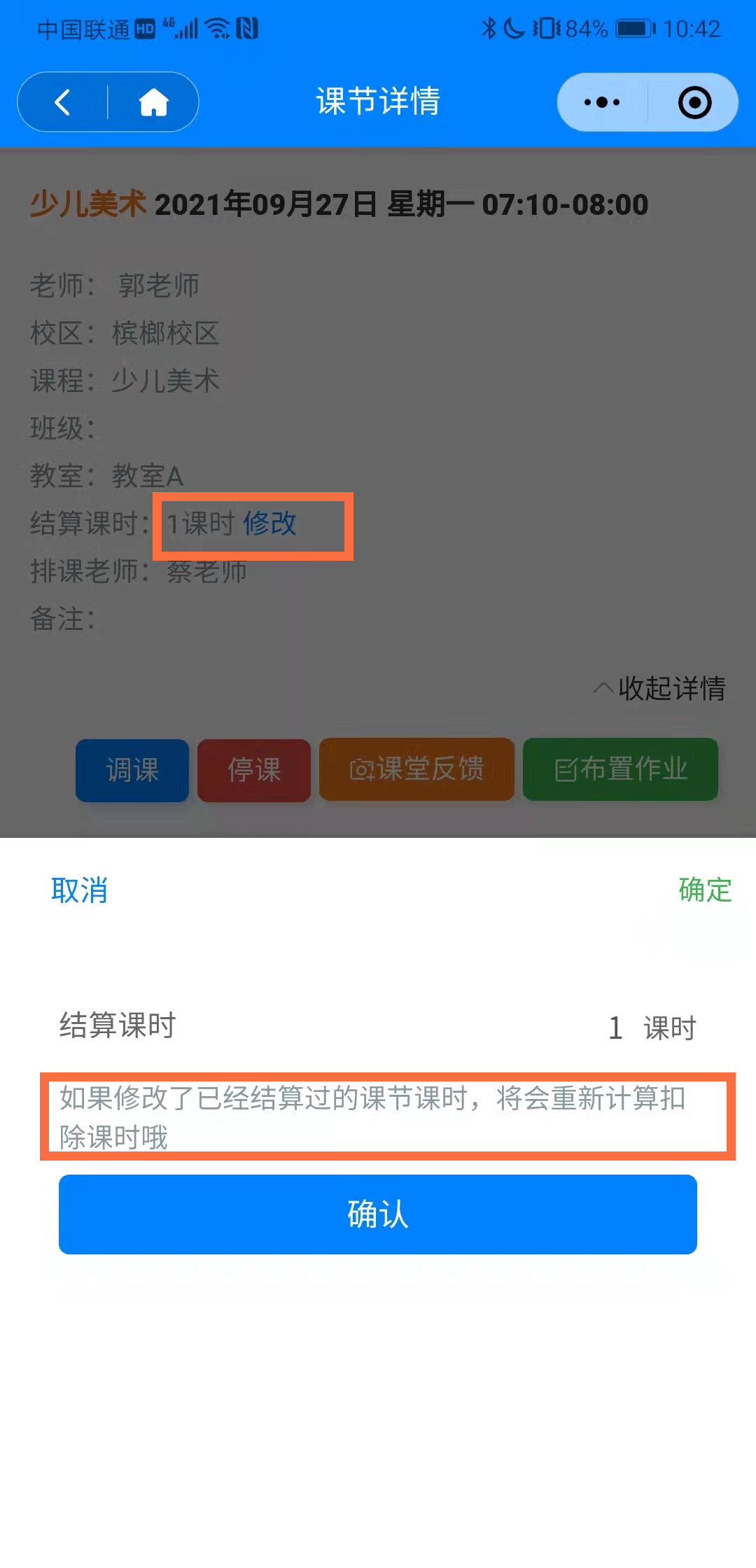Screen dimensions: 756x1568
Task: Open 布置作业
Action: pyautogui.click(x=620, y=769)
